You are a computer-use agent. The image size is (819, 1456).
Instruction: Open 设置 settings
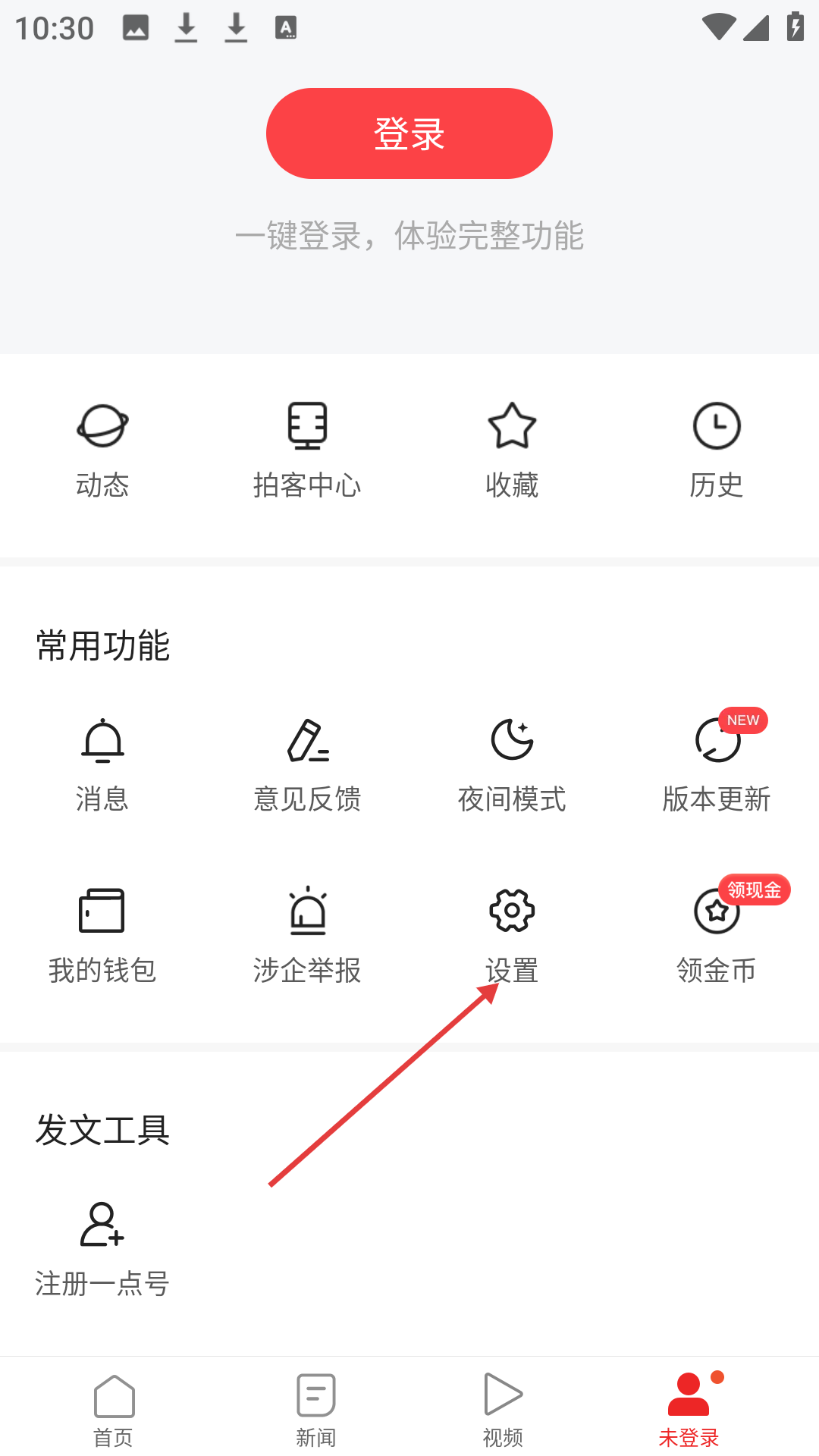pos(512,936)
